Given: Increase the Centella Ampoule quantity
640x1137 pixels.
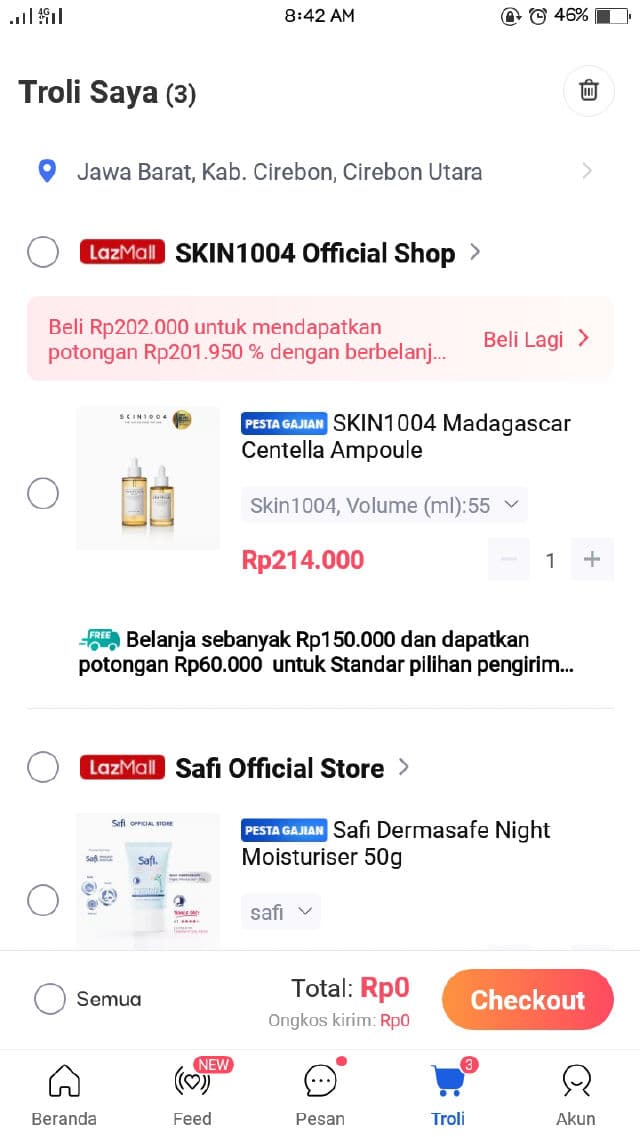Looking at the screenshot, I should pyautogui.click(x=592, y=559).
